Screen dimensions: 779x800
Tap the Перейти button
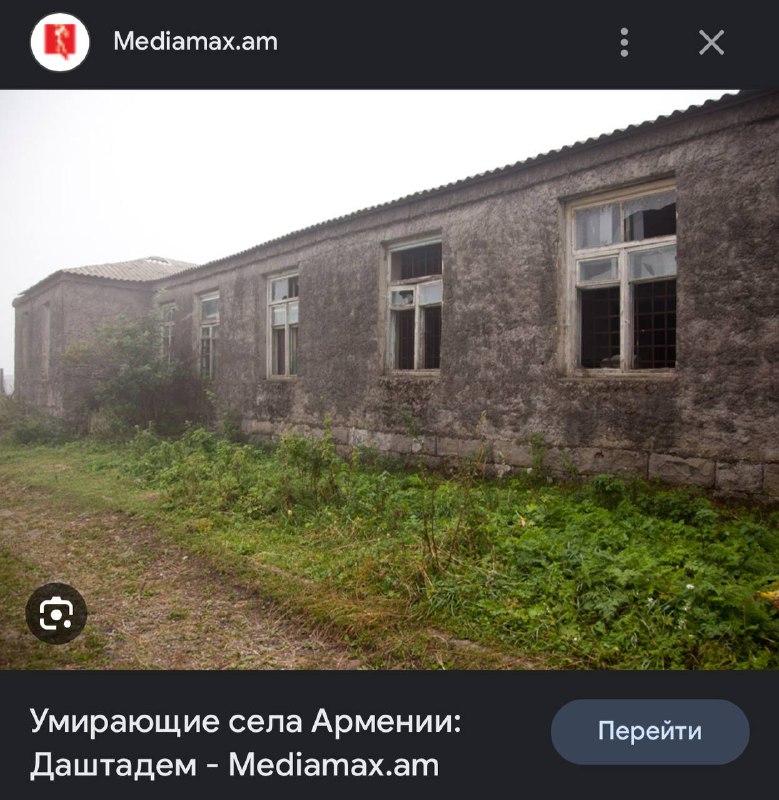point(649,731)
